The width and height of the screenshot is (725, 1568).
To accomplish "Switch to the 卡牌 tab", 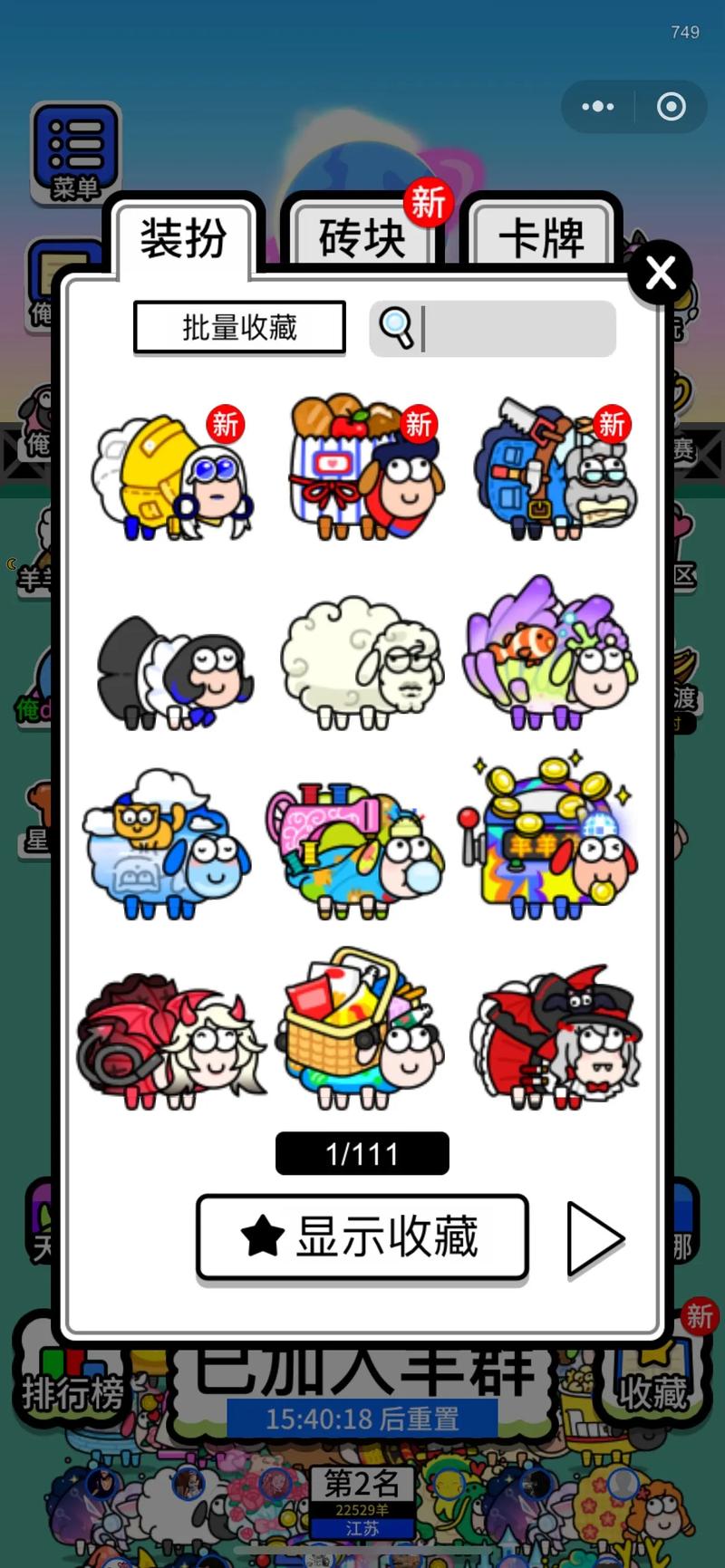I will coord(541,238).
